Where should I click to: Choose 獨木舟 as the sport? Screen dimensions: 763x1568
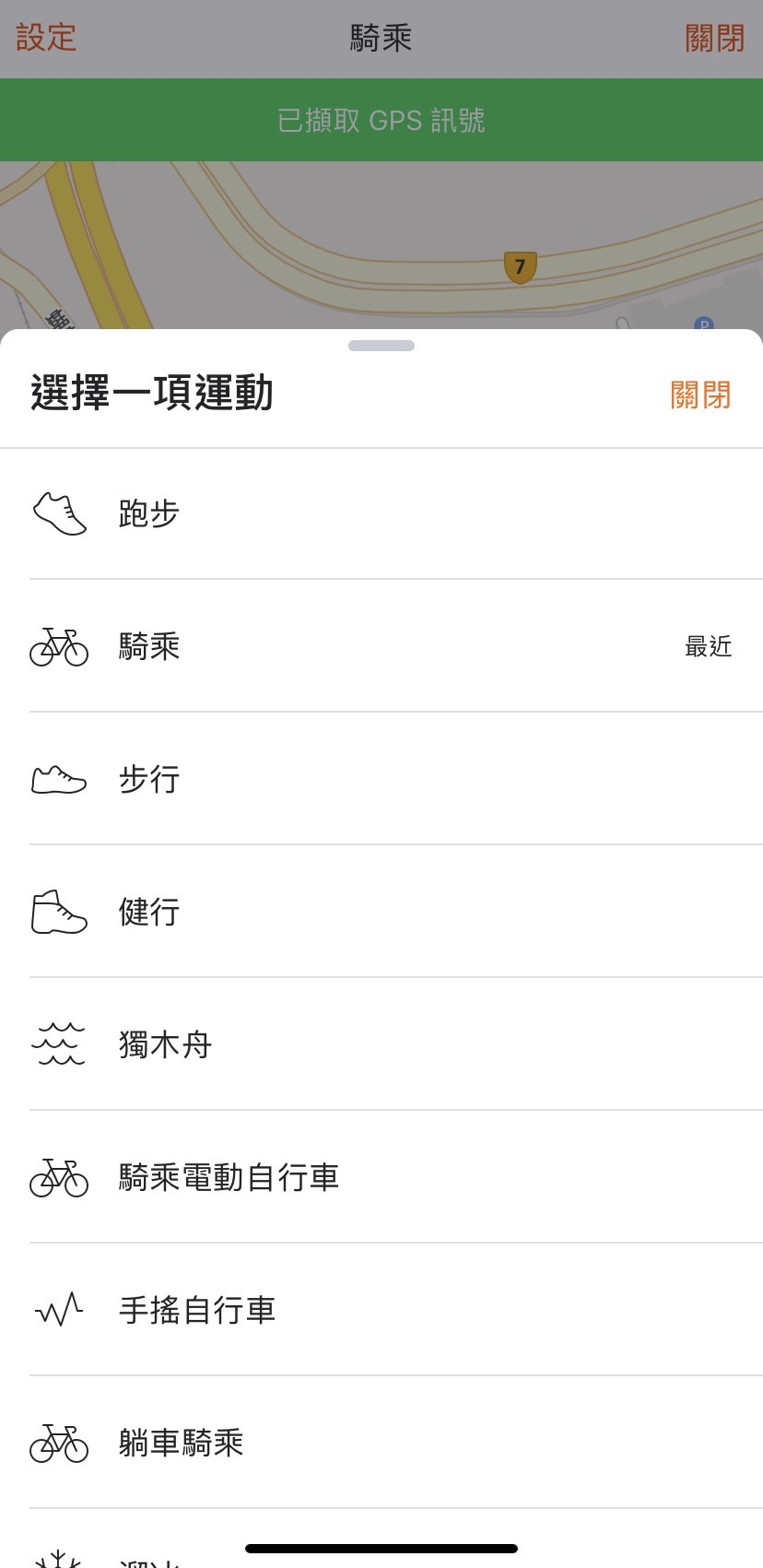click(166, 1044)
